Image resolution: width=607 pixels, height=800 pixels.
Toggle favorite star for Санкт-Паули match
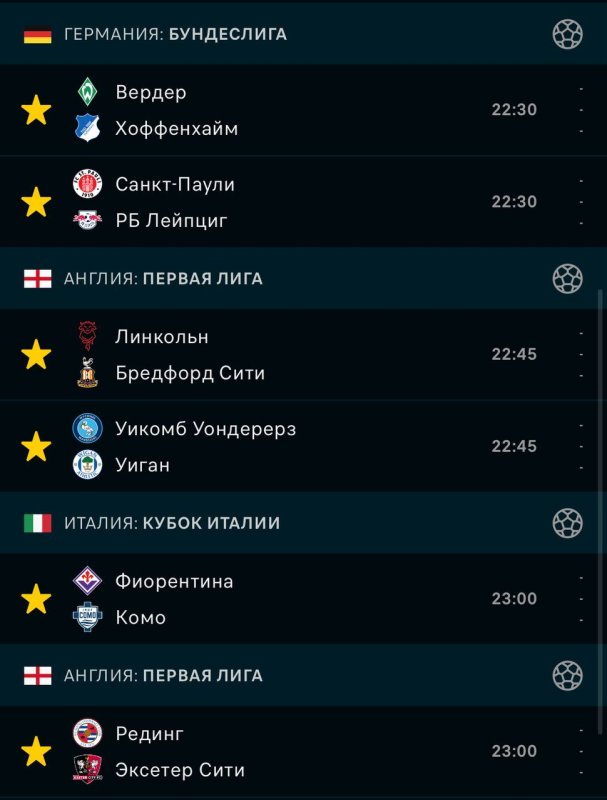click(x=37, y=202)
